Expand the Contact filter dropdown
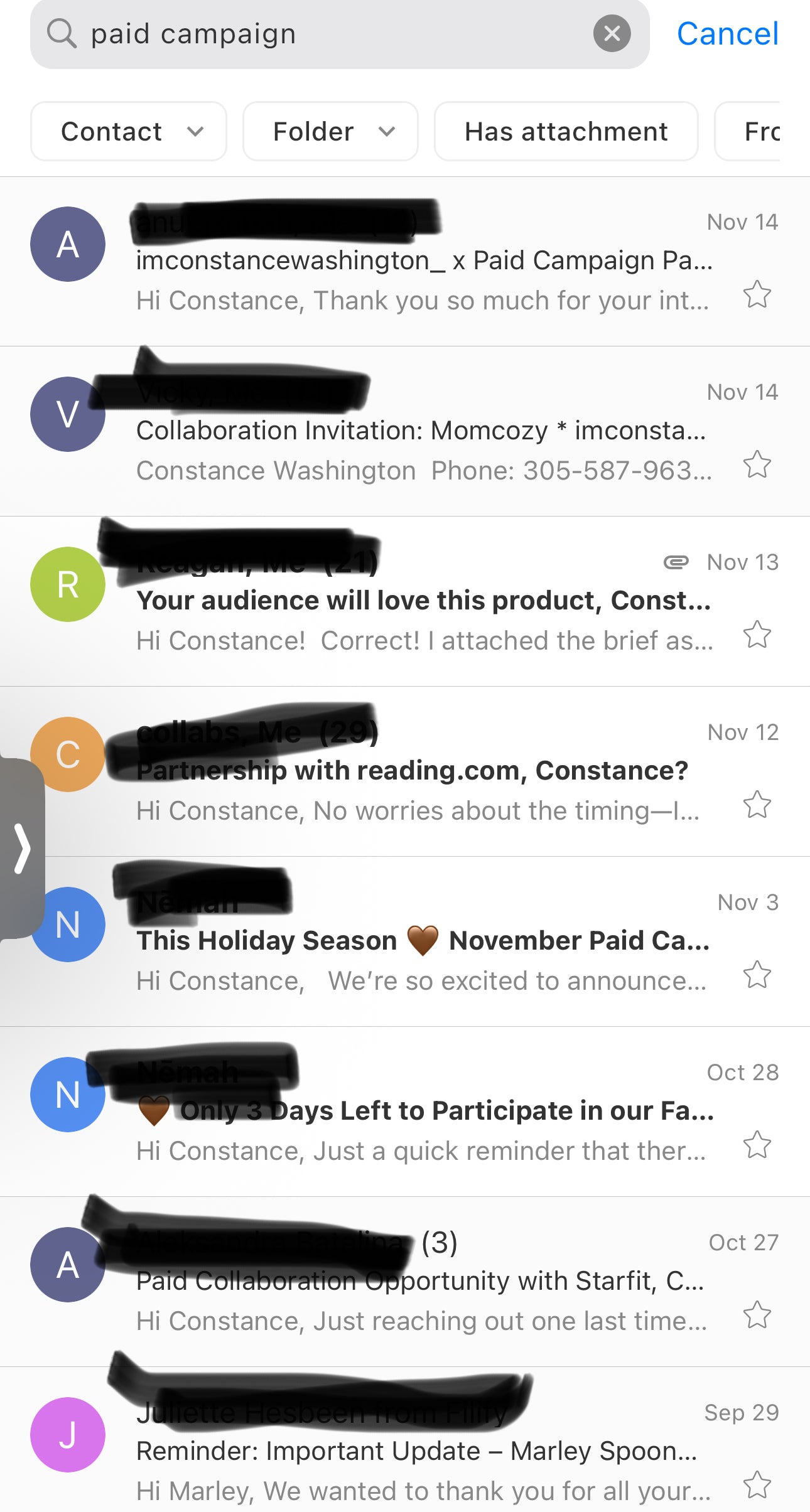The width and height of the screenshot is (810, 1512). (129, 132)
